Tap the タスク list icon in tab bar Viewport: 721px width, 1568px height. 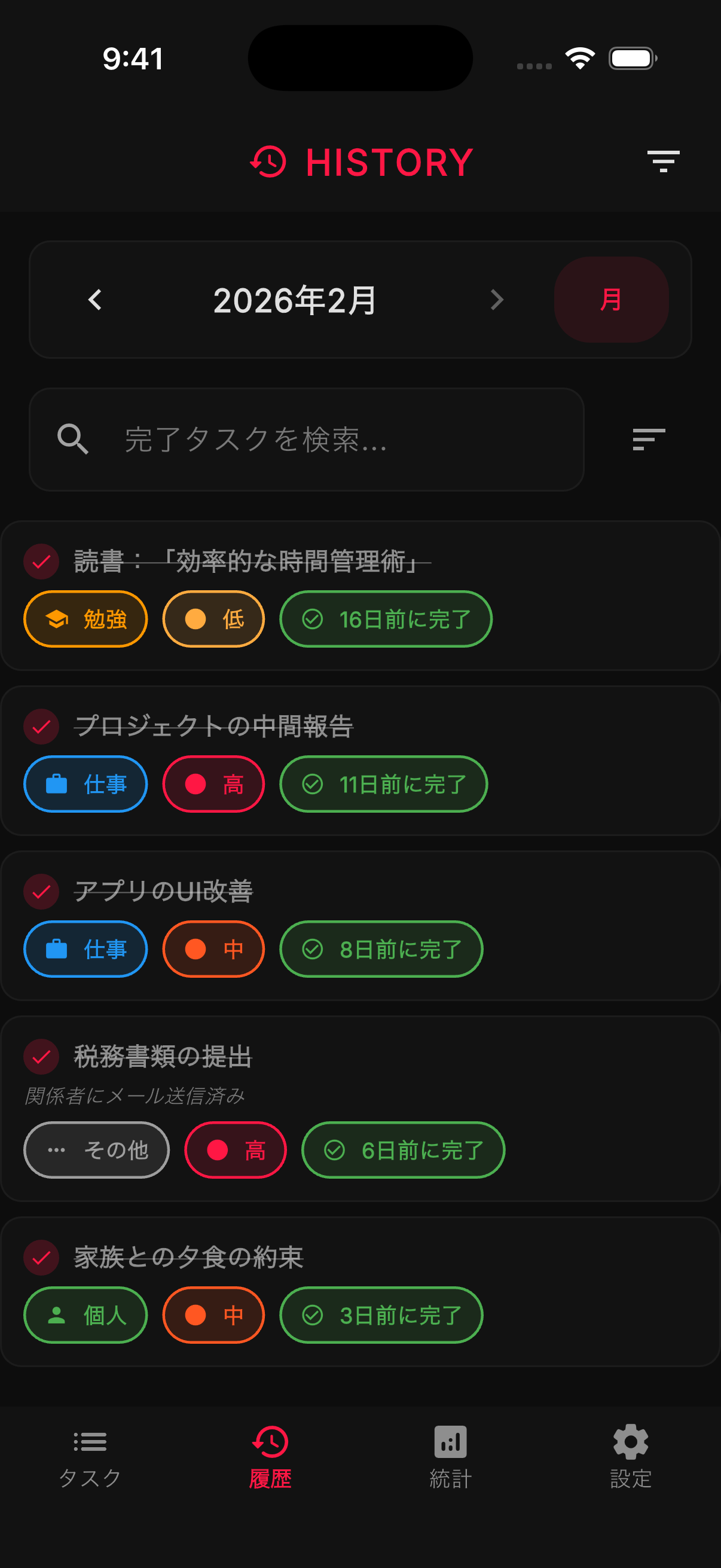90,1442
